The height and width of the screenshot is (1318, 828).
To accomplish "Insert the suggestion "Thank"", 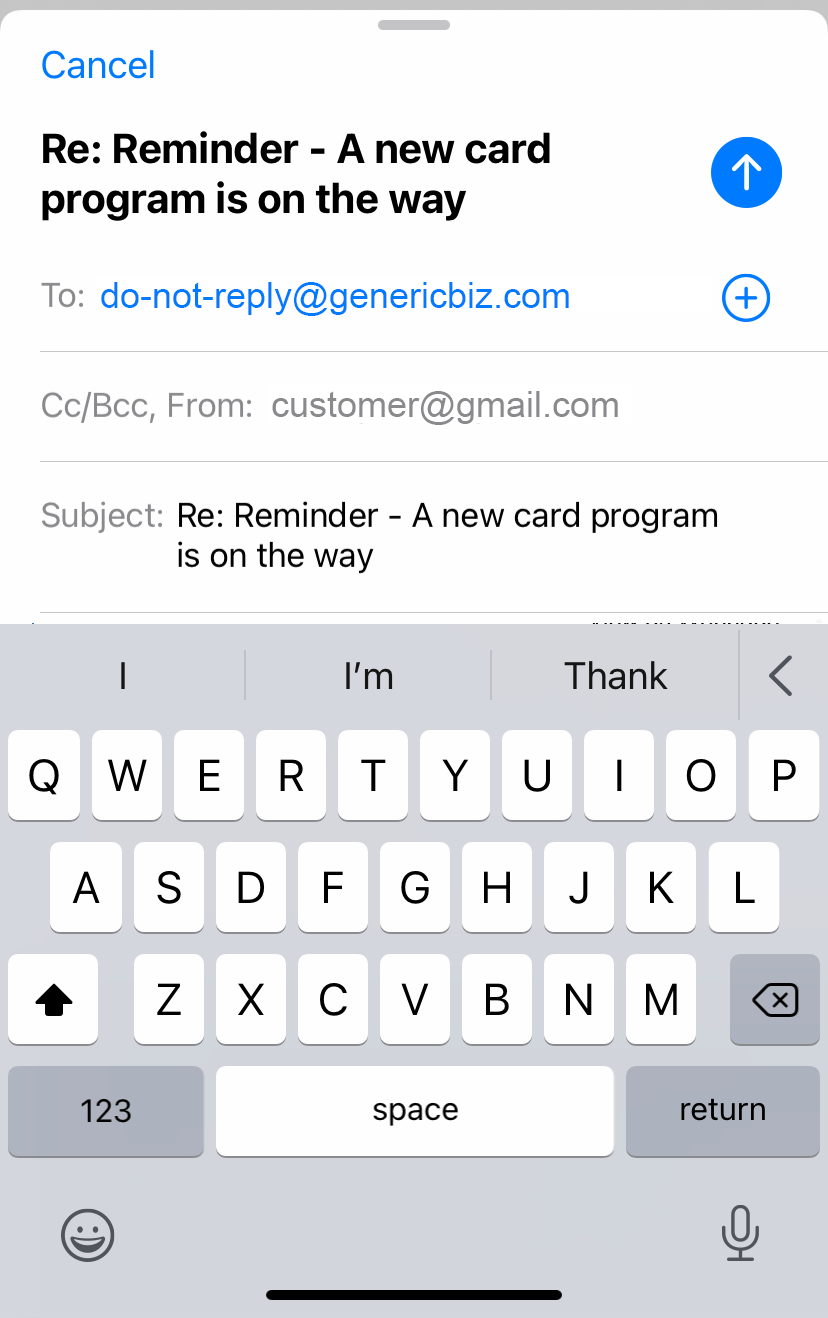I will 615,676.
